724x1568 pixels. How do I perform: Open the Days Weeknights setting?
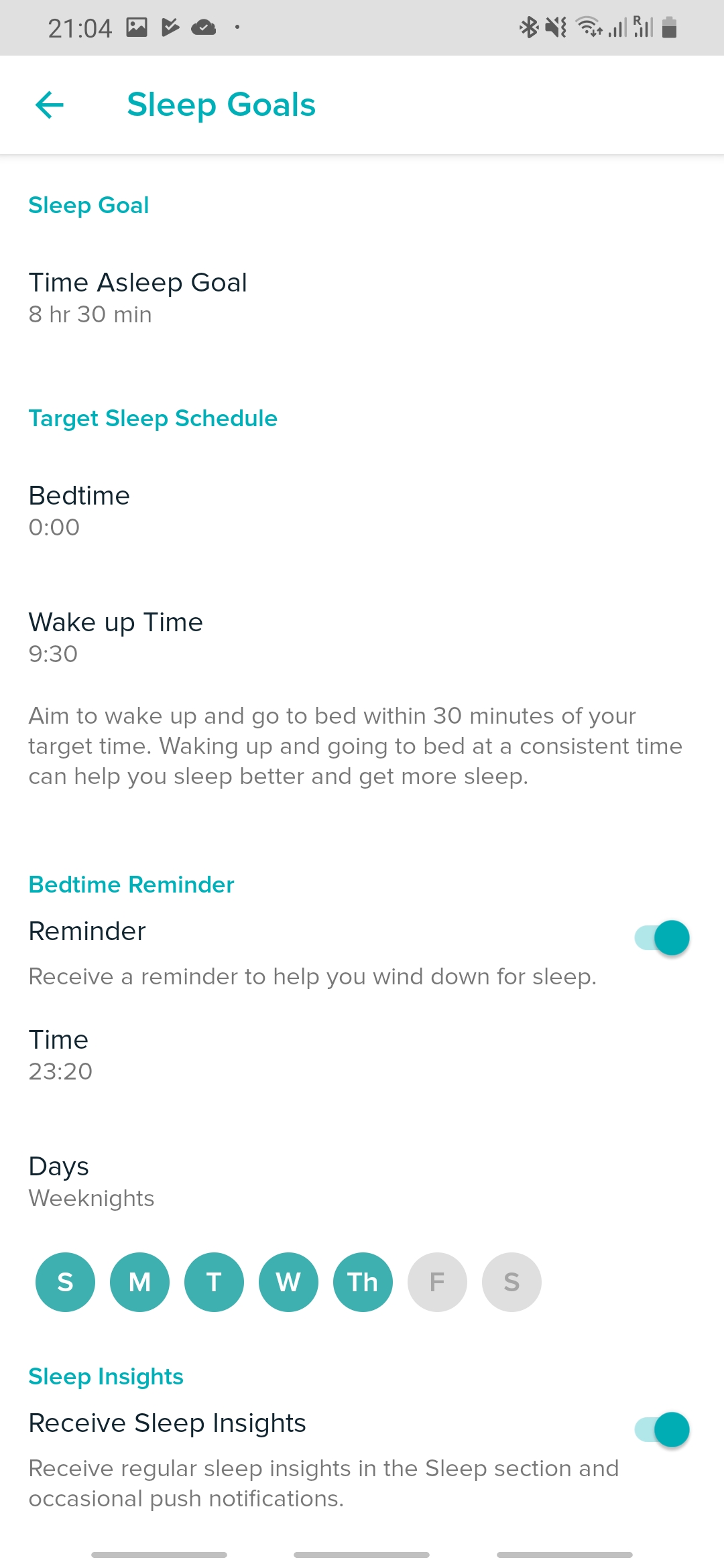pos(91,1181)
